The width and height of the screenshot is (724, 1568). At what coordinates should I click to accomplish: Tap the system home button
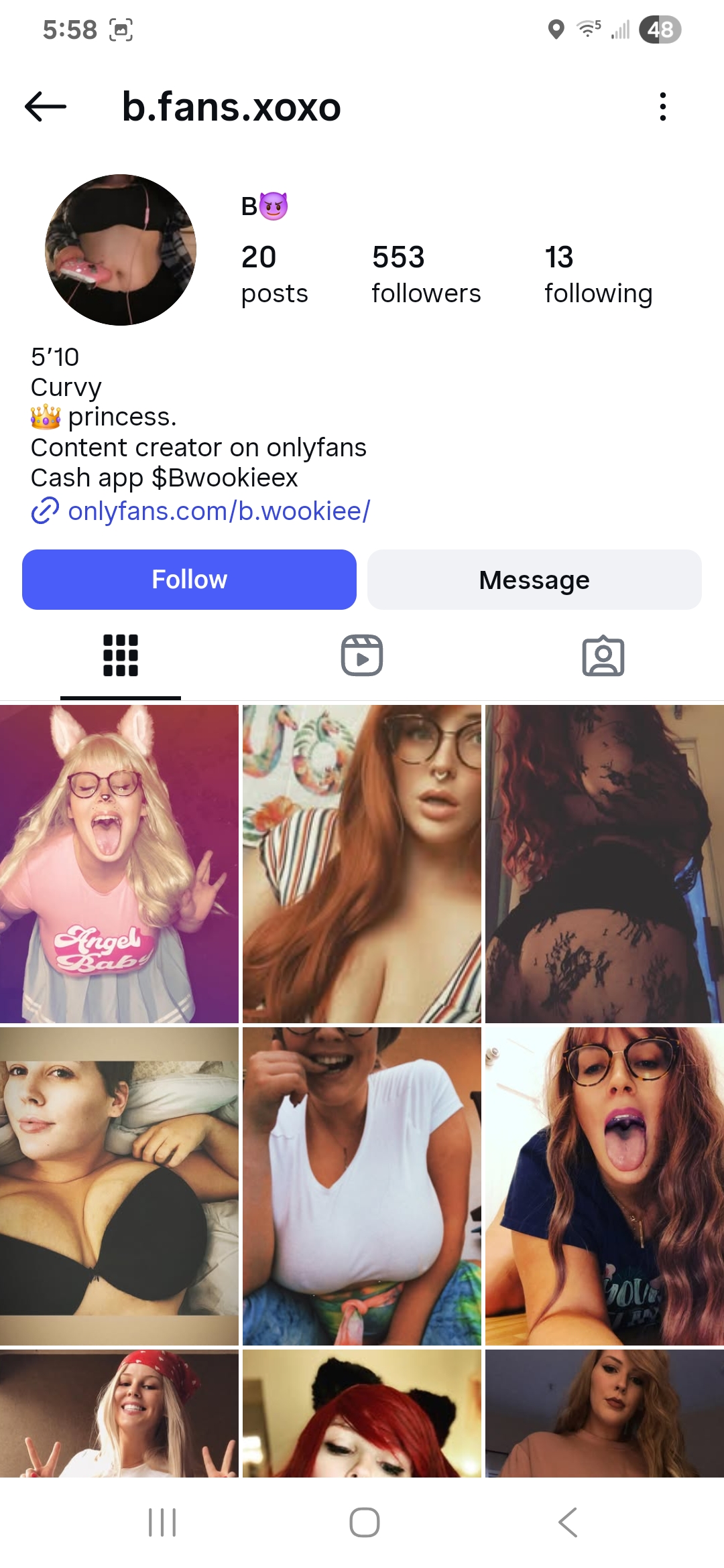(x=364, y=1522)
